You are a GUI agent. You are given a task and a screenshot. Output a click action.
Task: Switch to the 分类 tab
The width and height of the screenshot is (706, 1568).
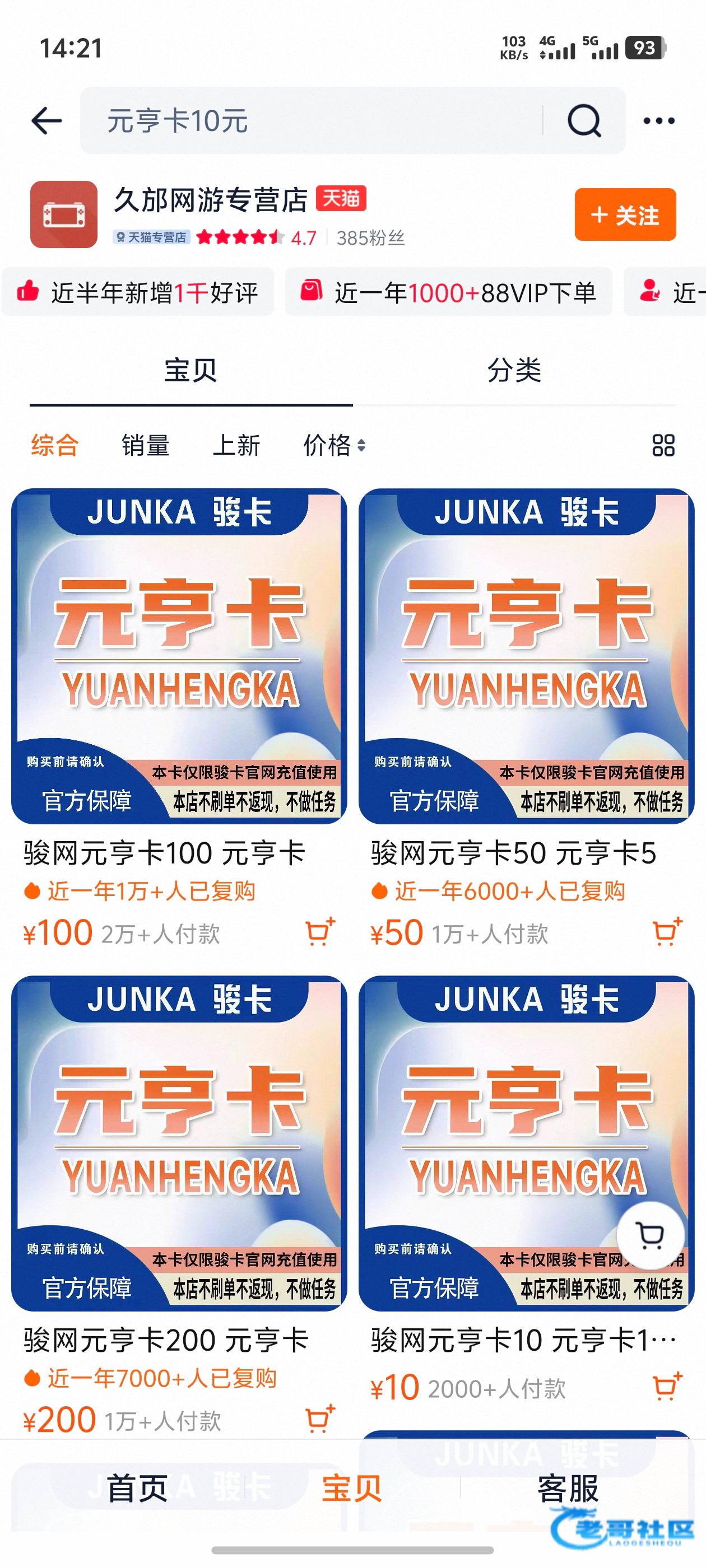tap(514, 370)
